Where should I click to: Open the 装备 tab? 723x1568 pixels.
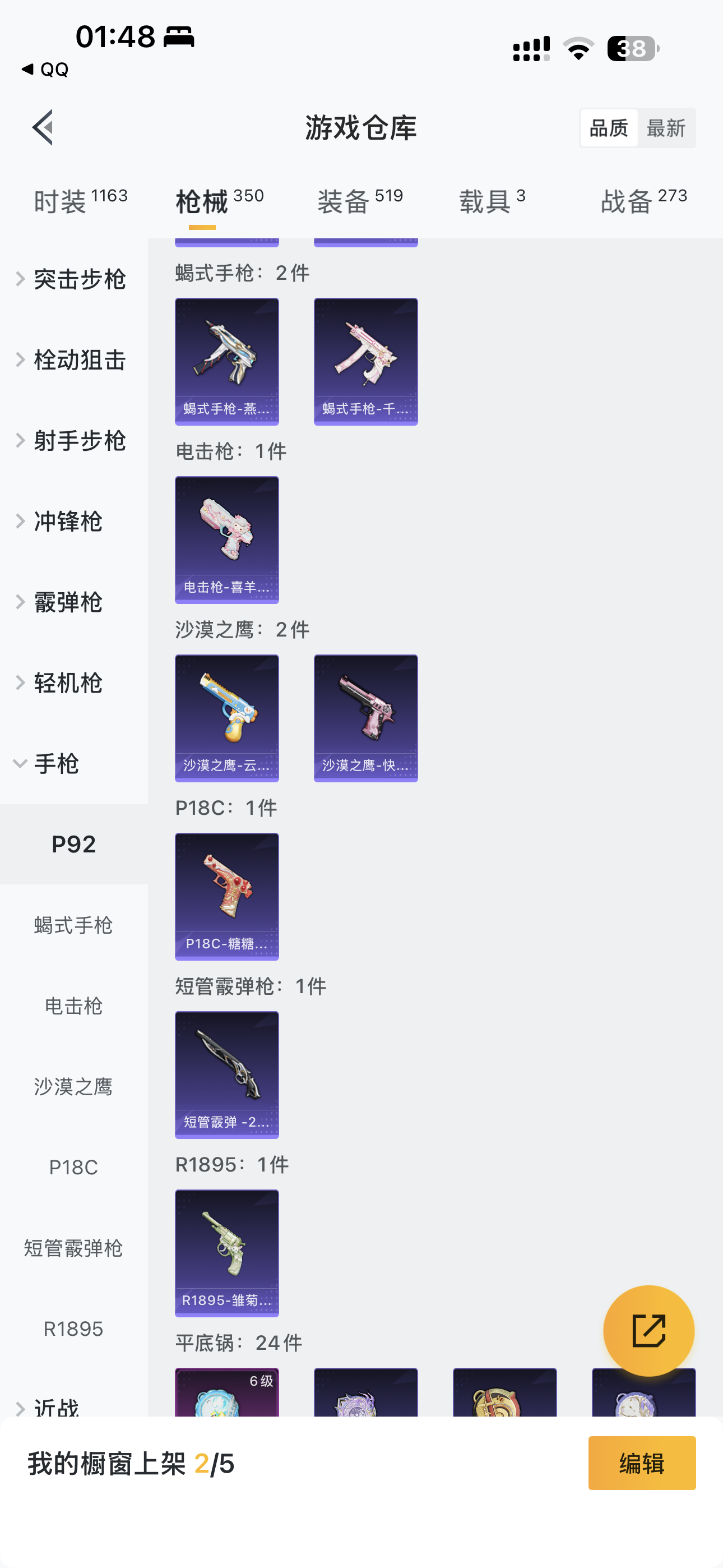(360, 201)
